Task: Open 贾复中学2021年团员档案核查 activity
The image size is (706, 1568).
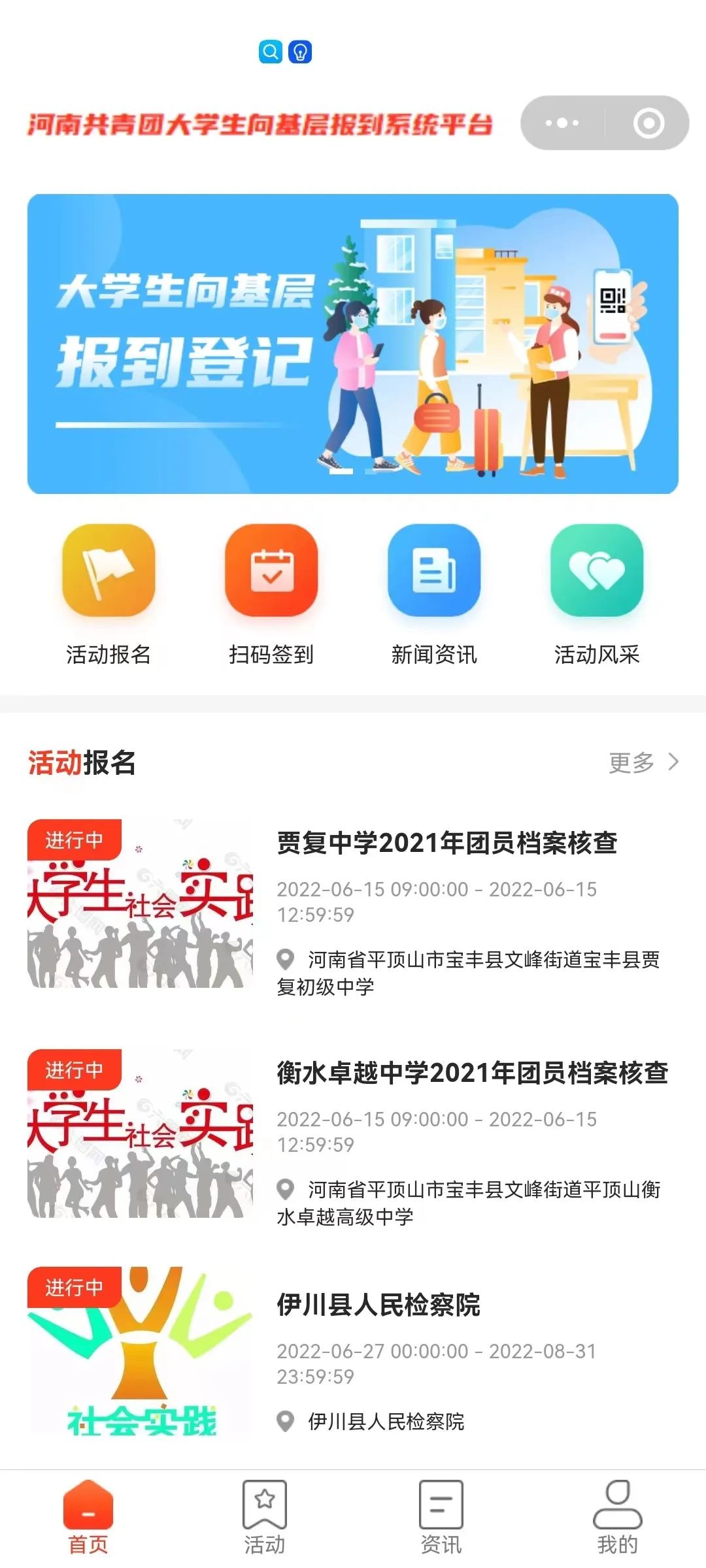Action: pos(447,843)
